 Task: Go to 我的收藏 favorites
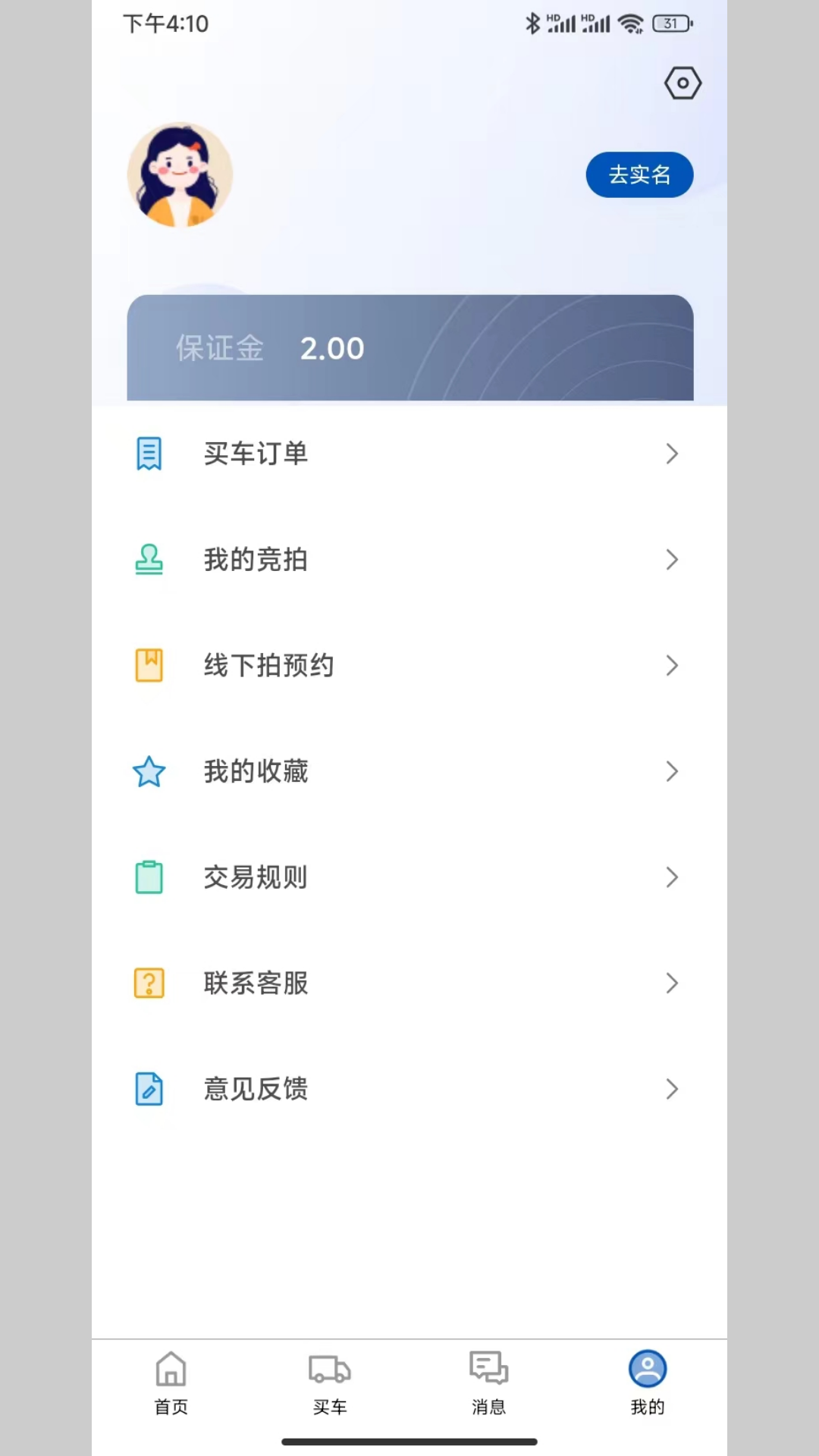[x=409, y=771]
